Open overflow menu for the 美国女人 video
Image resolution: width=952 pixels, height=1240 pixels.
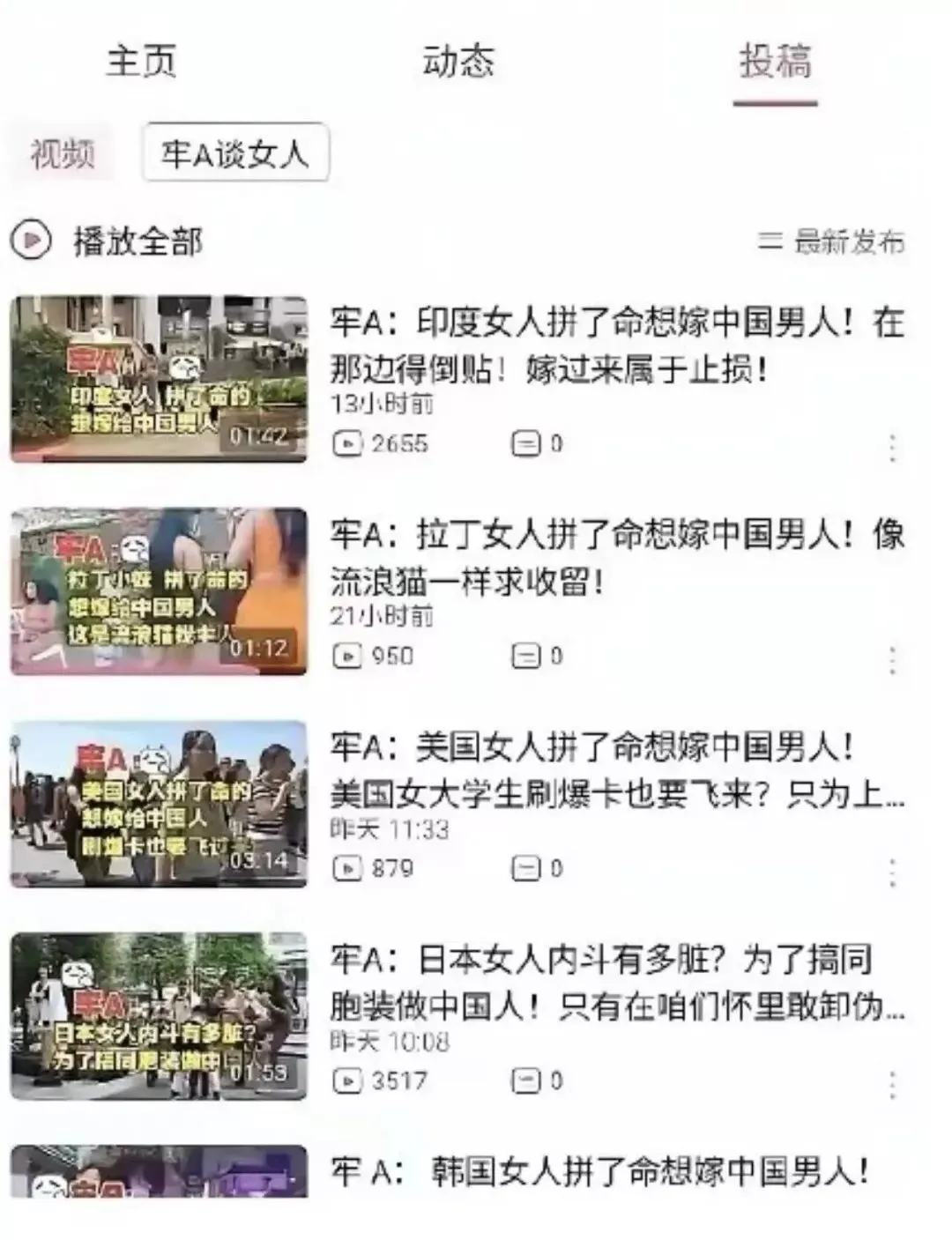click(893, 872)
